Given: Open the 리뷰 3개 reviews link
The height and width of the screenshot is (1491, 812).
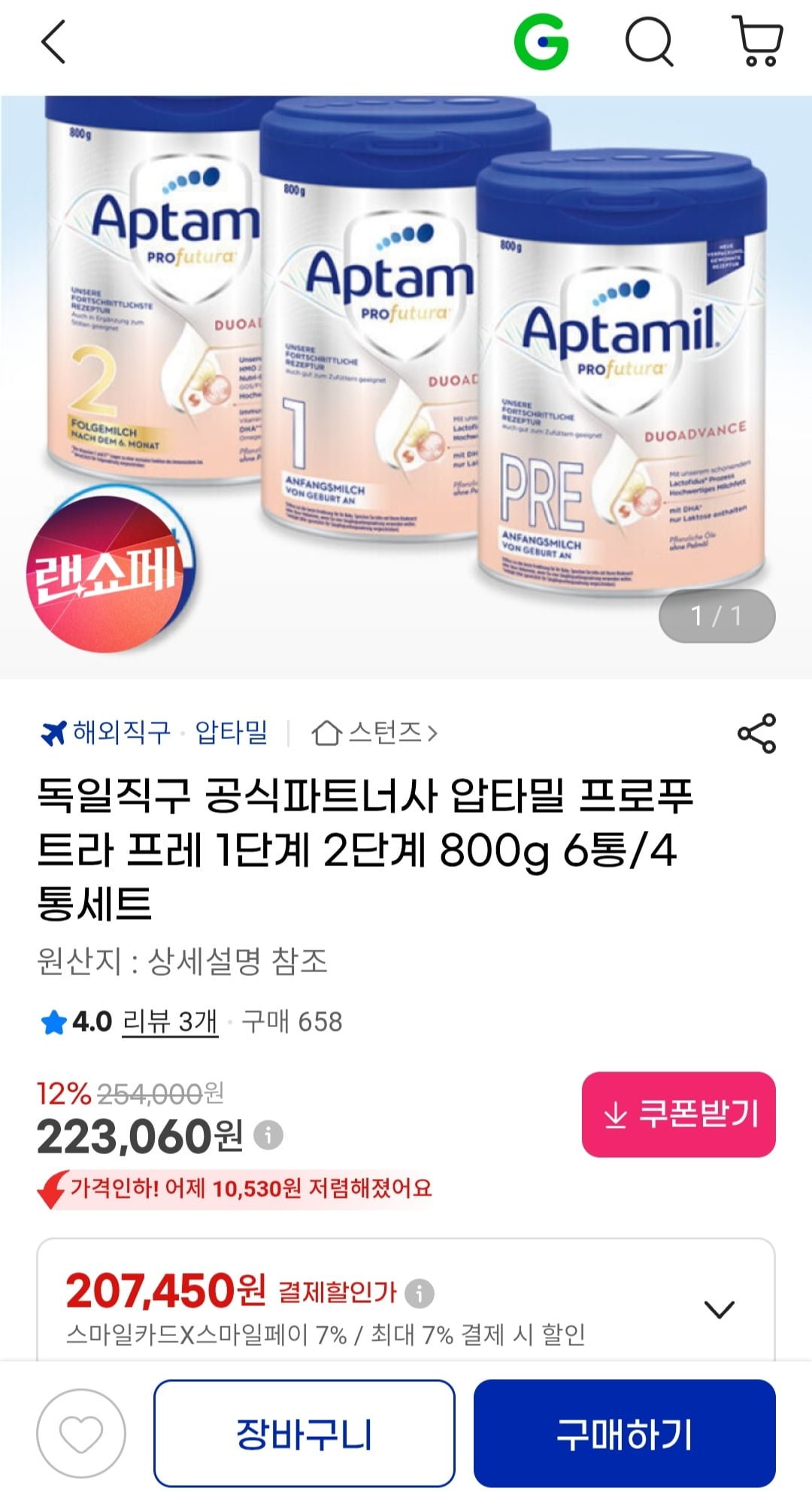Looking at the screenshot, I should point(170,1022).
